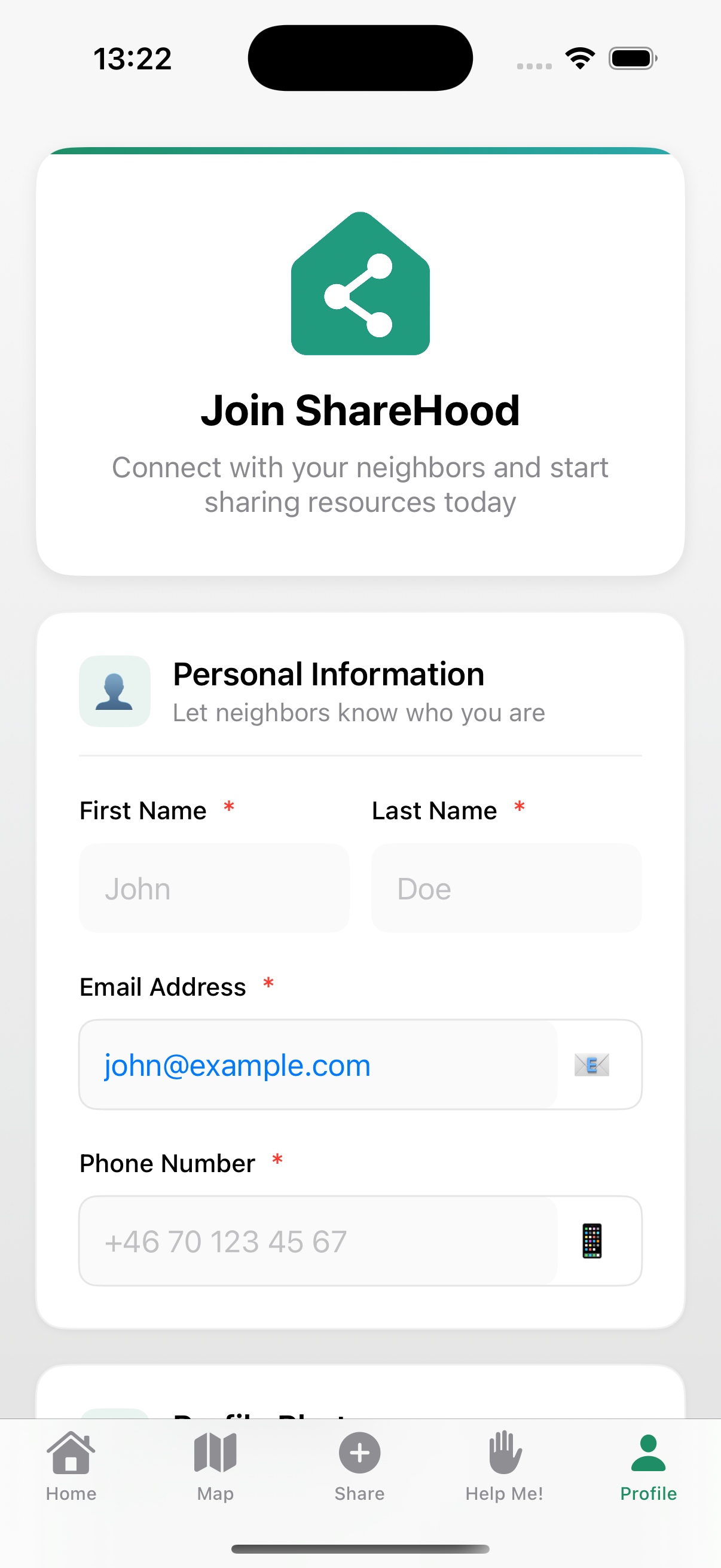Tap the Personal Information avatar icon
The image size is (721, 1568).
tap(114, 691)
